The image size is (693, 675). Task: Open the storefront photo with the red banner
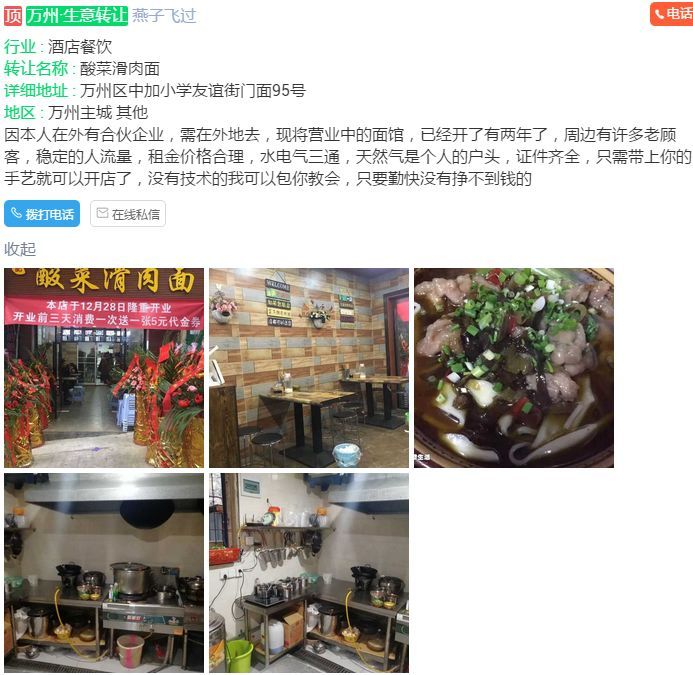click(x=104, y=368)
